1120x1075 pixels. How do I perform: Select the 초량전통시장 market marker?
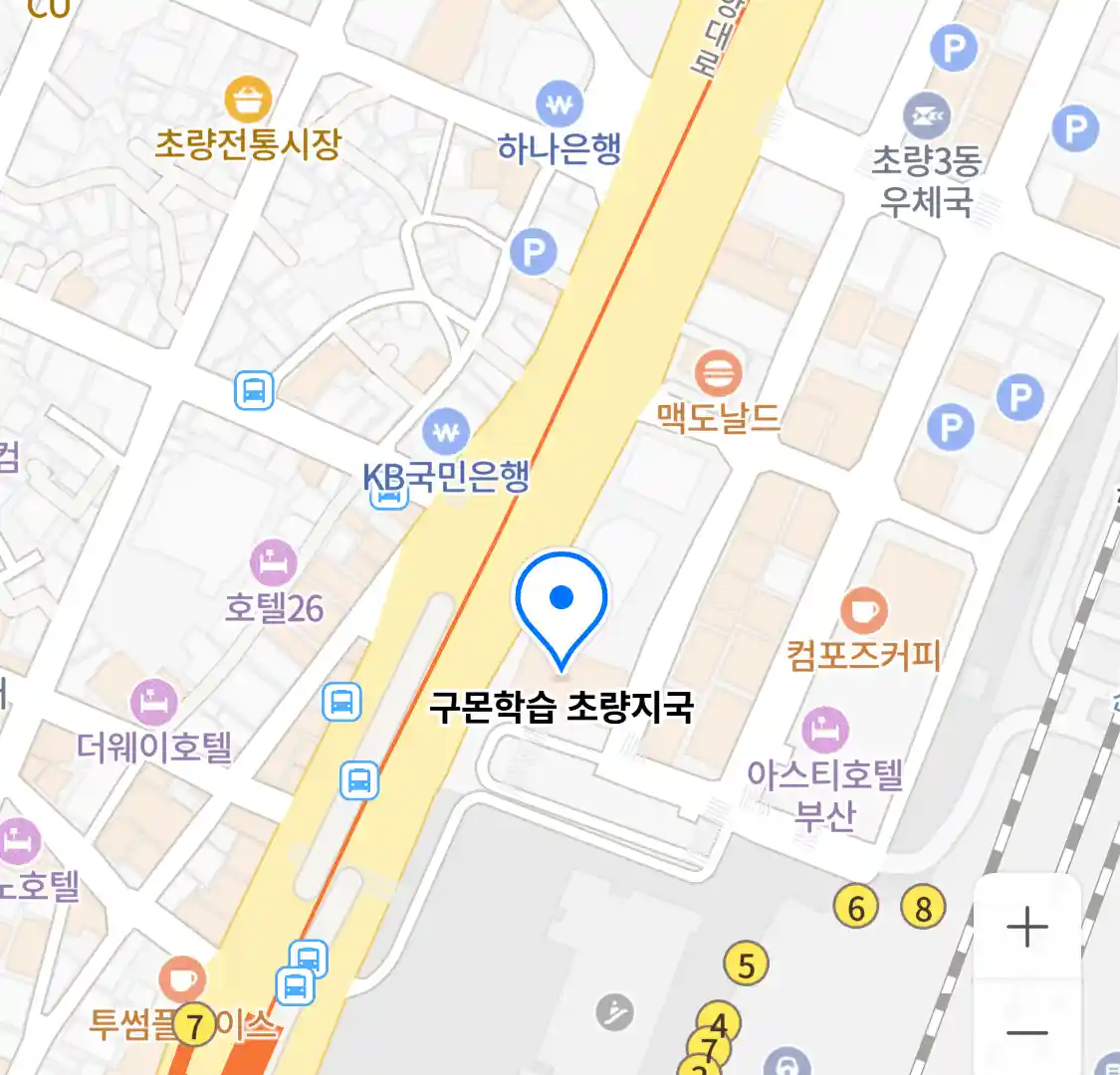248,101
